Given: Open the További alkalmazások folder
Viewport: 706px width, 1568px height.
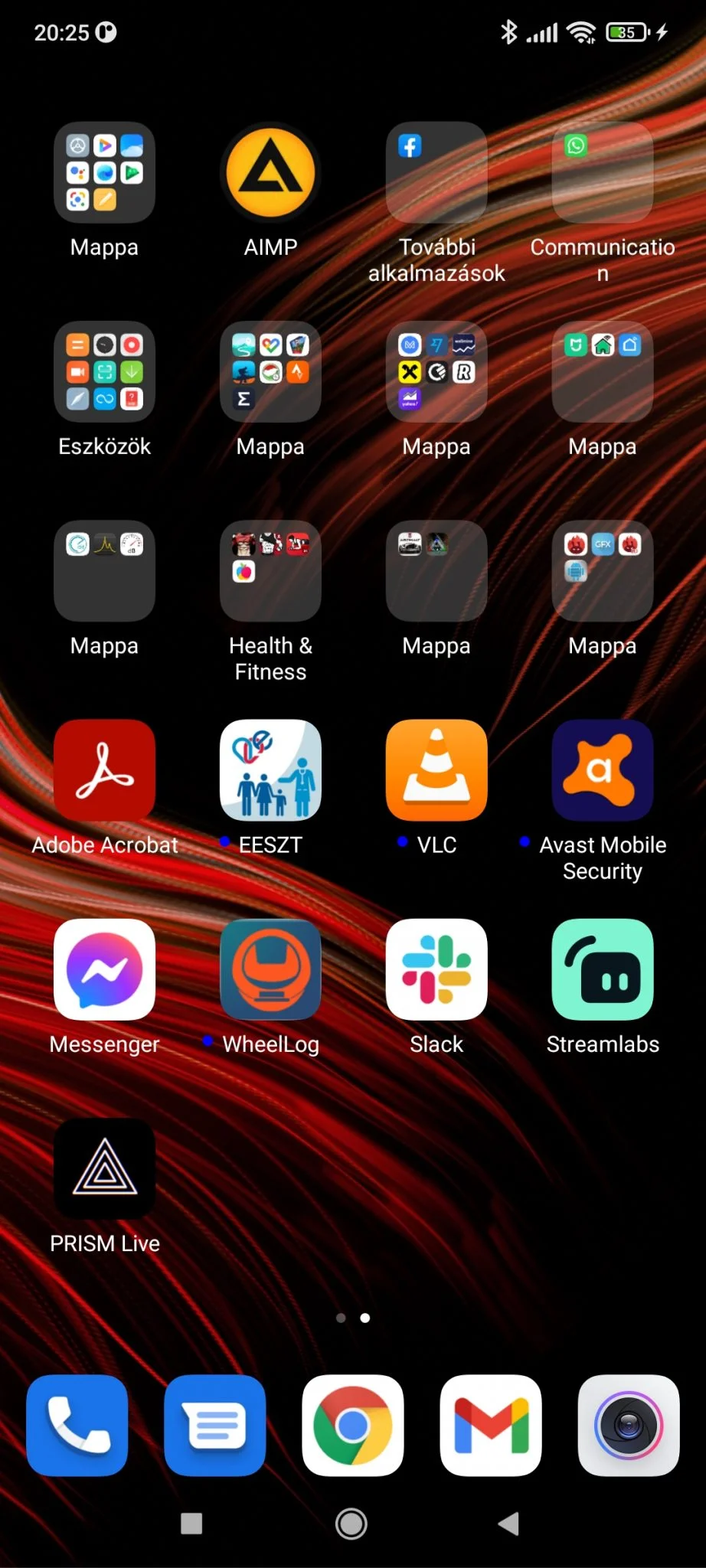Looking at the screenshot, I should [436, 173].
